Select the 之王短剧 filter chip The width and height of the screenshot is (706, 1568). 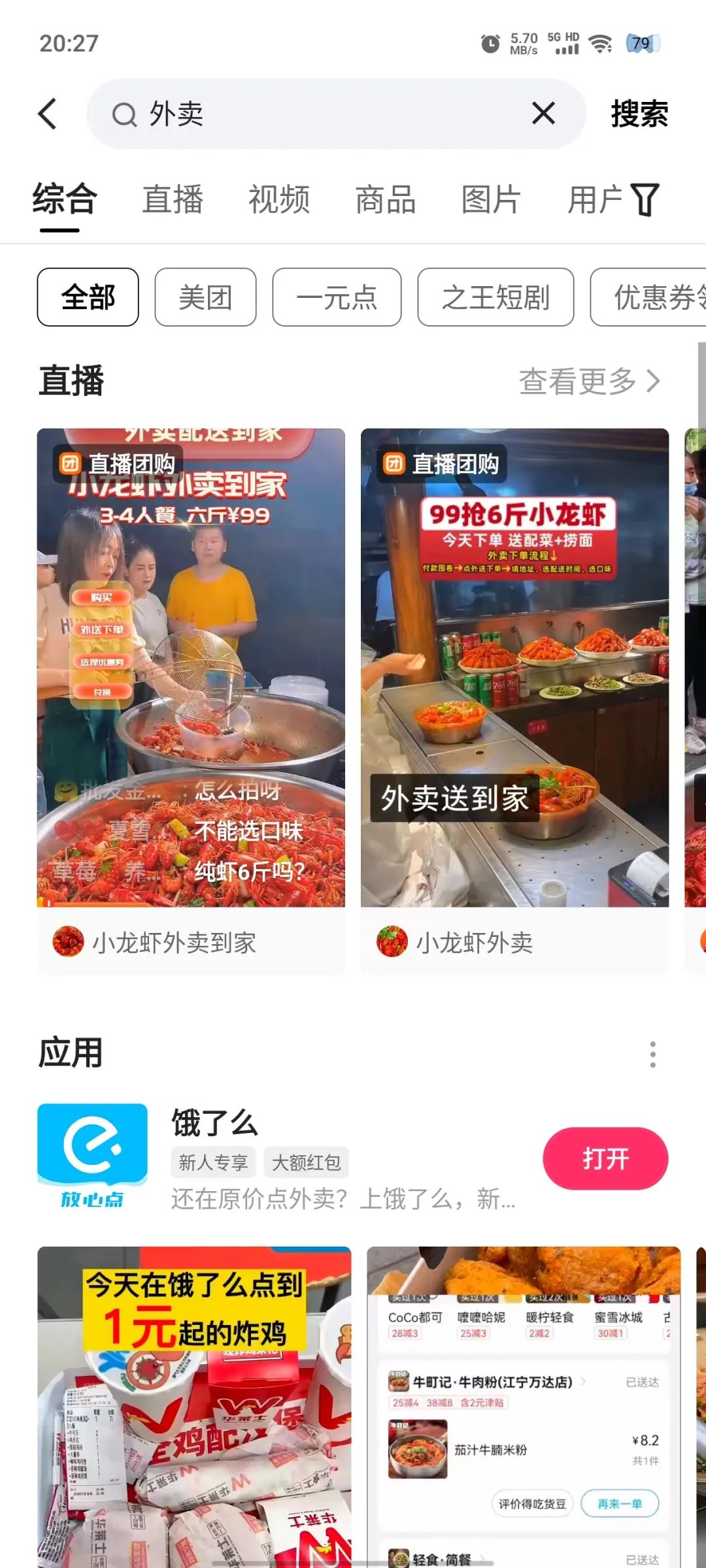[x=496, y=297]
